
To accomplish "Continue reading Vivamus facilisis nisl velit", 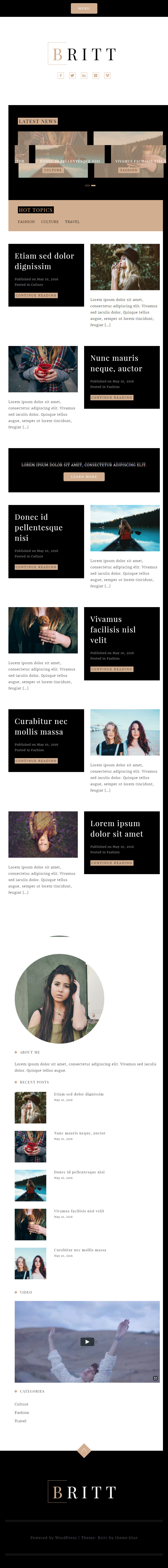I will pyautogui.click(x=111, y=669).
